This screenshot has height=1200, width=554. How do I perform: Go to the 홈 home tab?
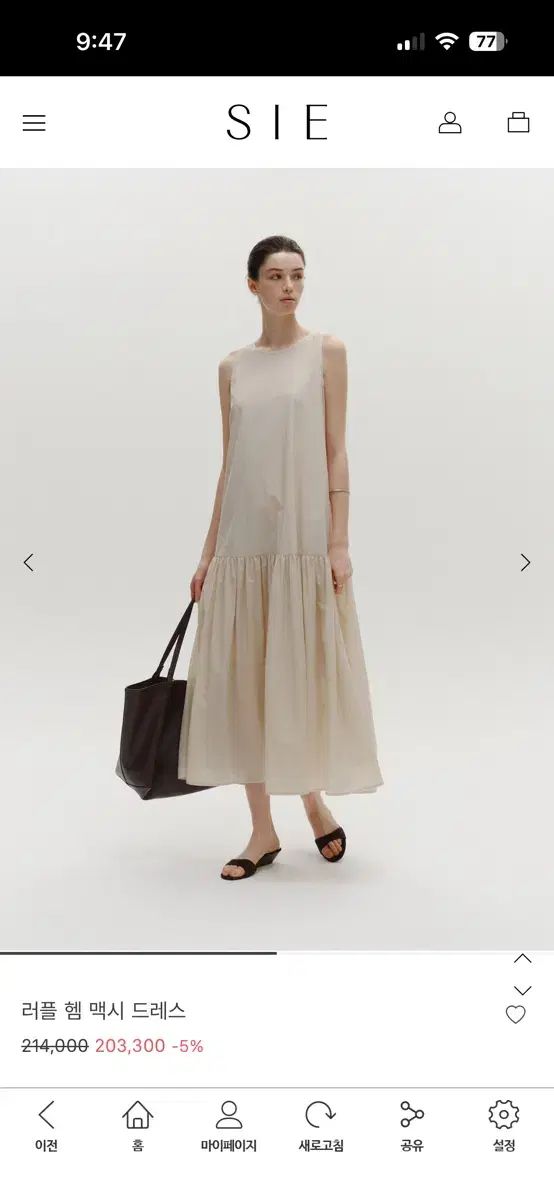pyautogui.click(x=138, y=1127)
